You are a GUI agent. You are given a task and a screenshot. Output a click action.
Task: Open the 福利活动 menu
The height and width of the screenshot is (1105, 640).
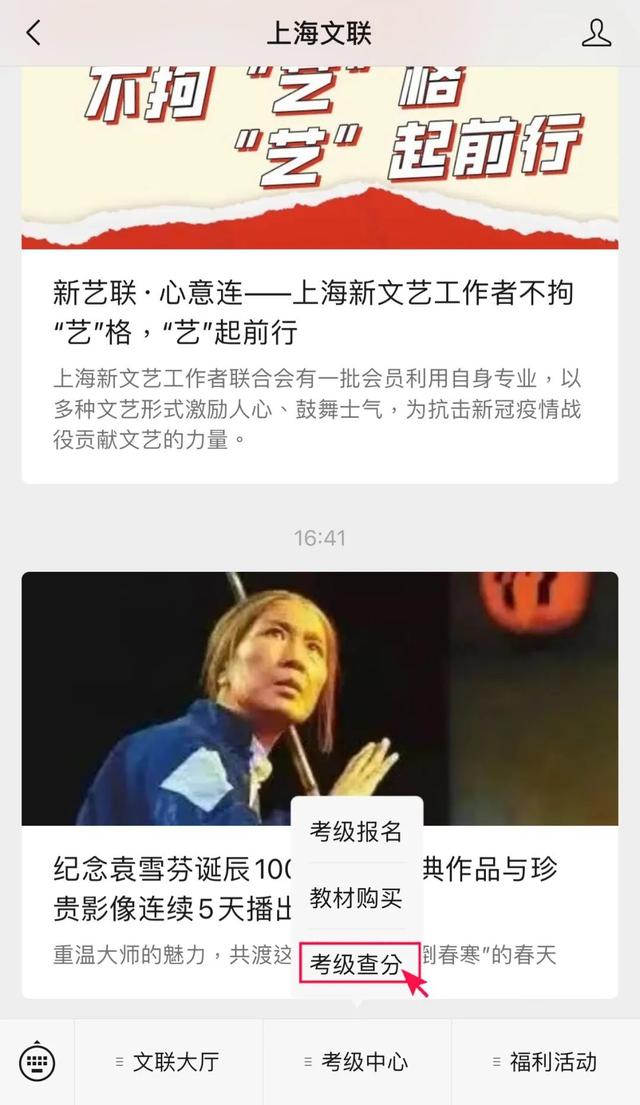pos(545,1062)
